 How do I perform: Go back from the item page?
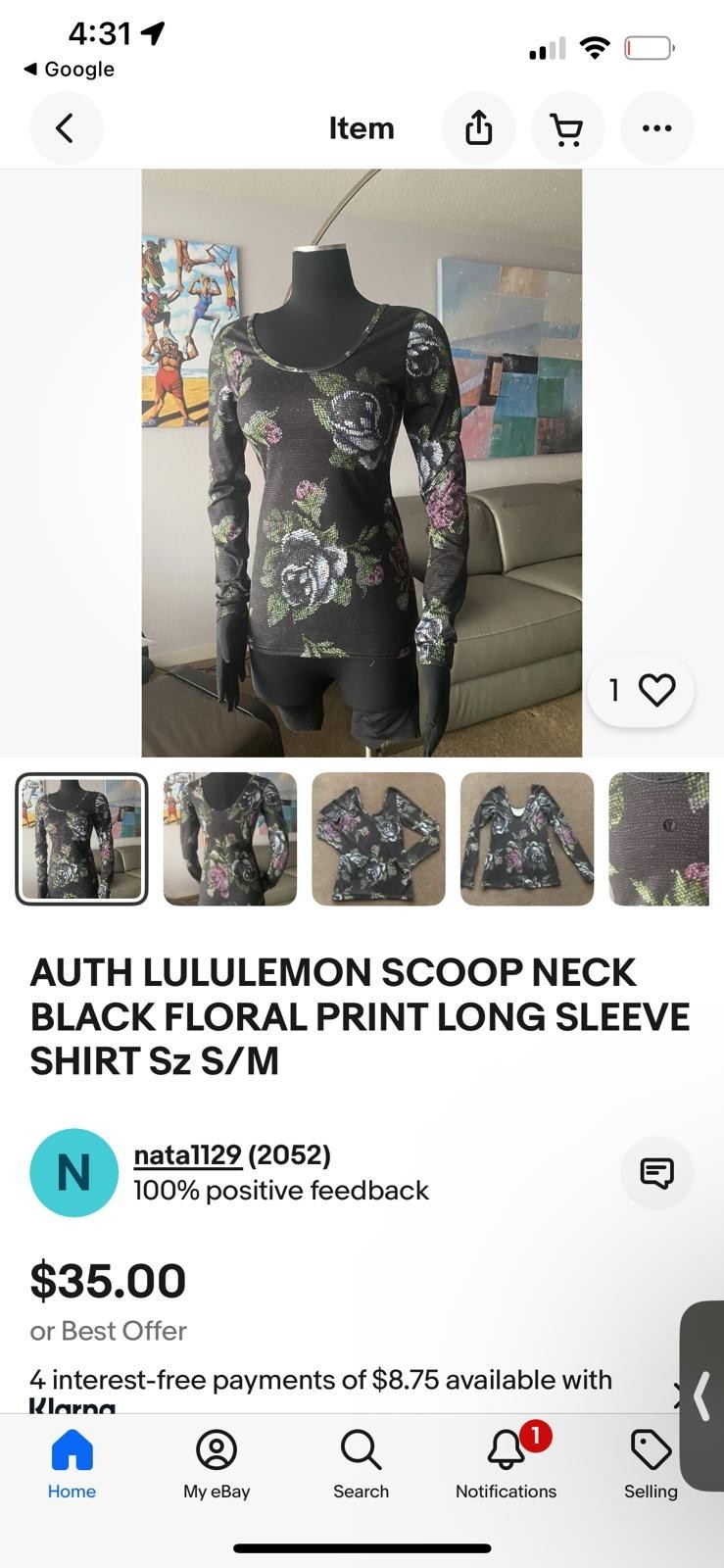click(66, 128)
